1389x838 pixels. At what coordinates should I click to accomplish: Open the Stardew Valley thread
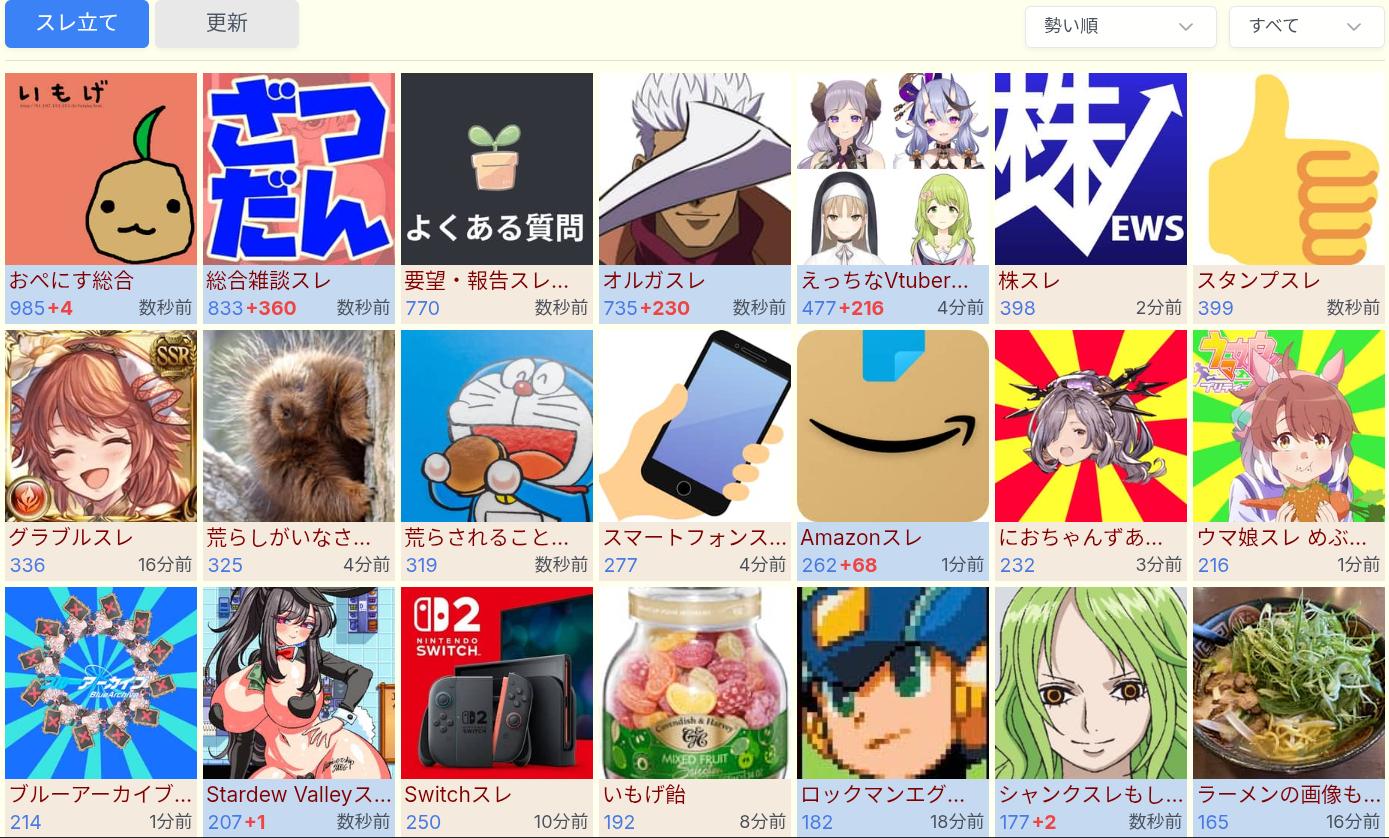point(299,684)
